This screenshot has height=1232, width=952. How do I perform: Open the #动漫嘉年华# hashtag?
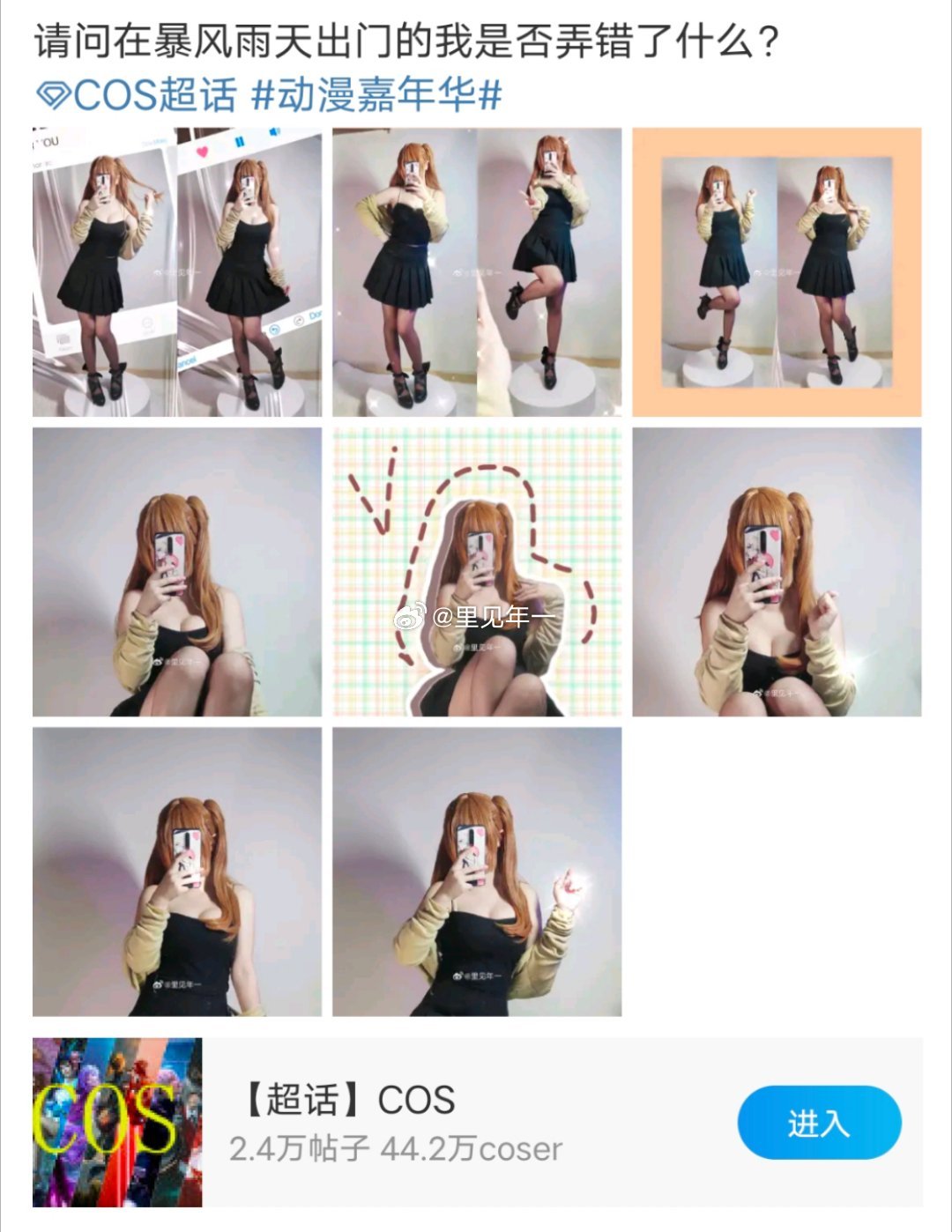point(376,94)
